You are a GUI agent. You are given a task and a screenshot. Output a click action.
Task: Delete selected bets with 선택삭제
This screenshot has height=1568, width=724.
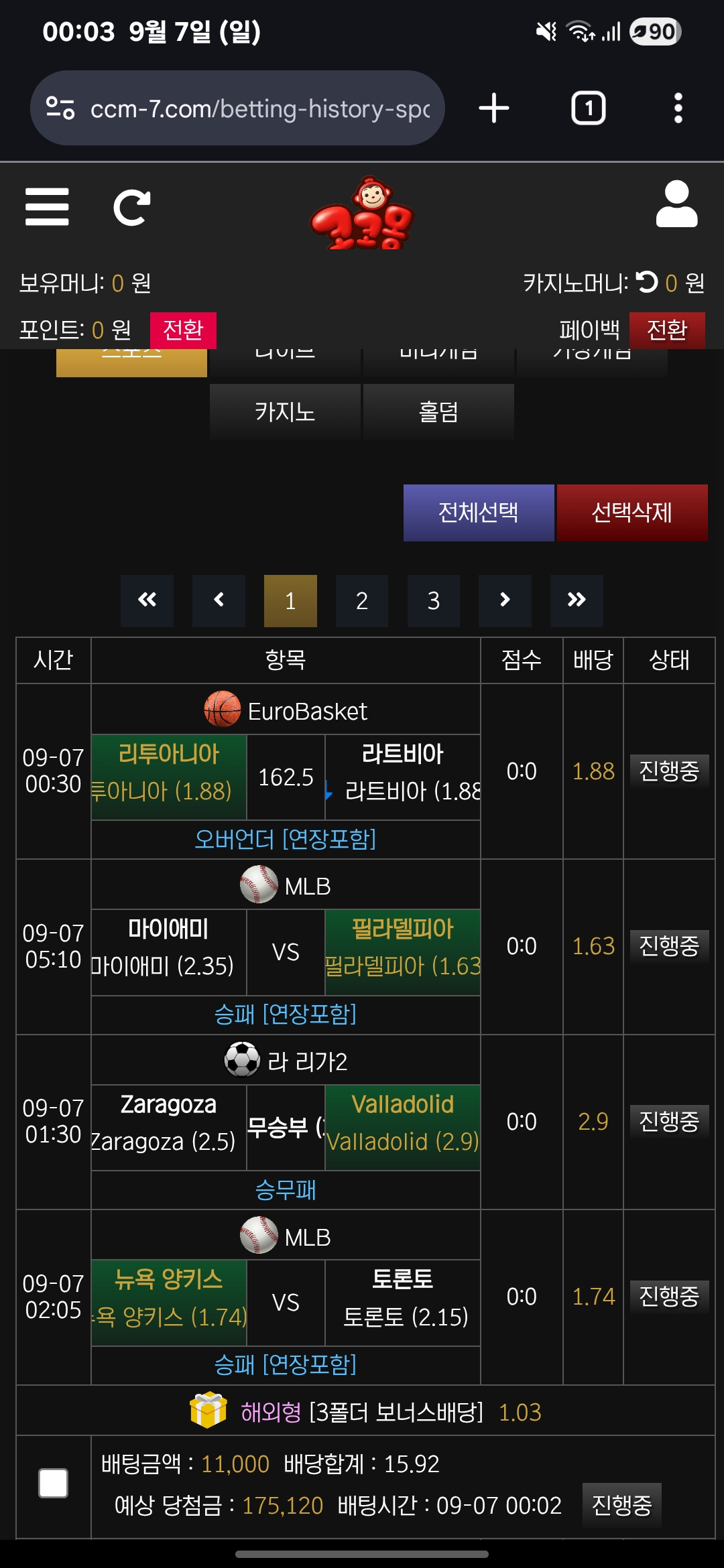click(631, 513)
